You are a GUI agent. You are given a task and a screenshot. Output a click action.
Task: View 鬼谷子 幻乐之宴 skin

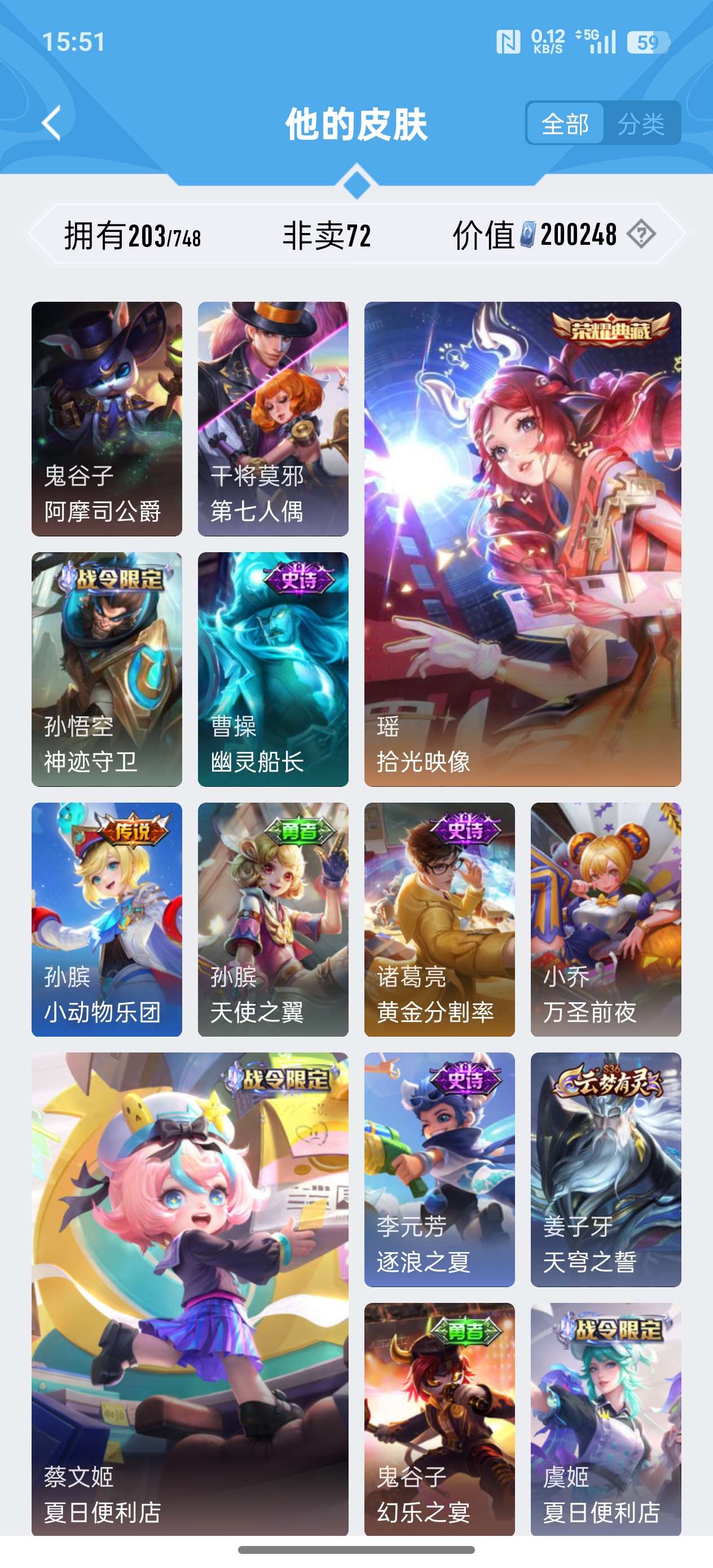[439, 1419]
